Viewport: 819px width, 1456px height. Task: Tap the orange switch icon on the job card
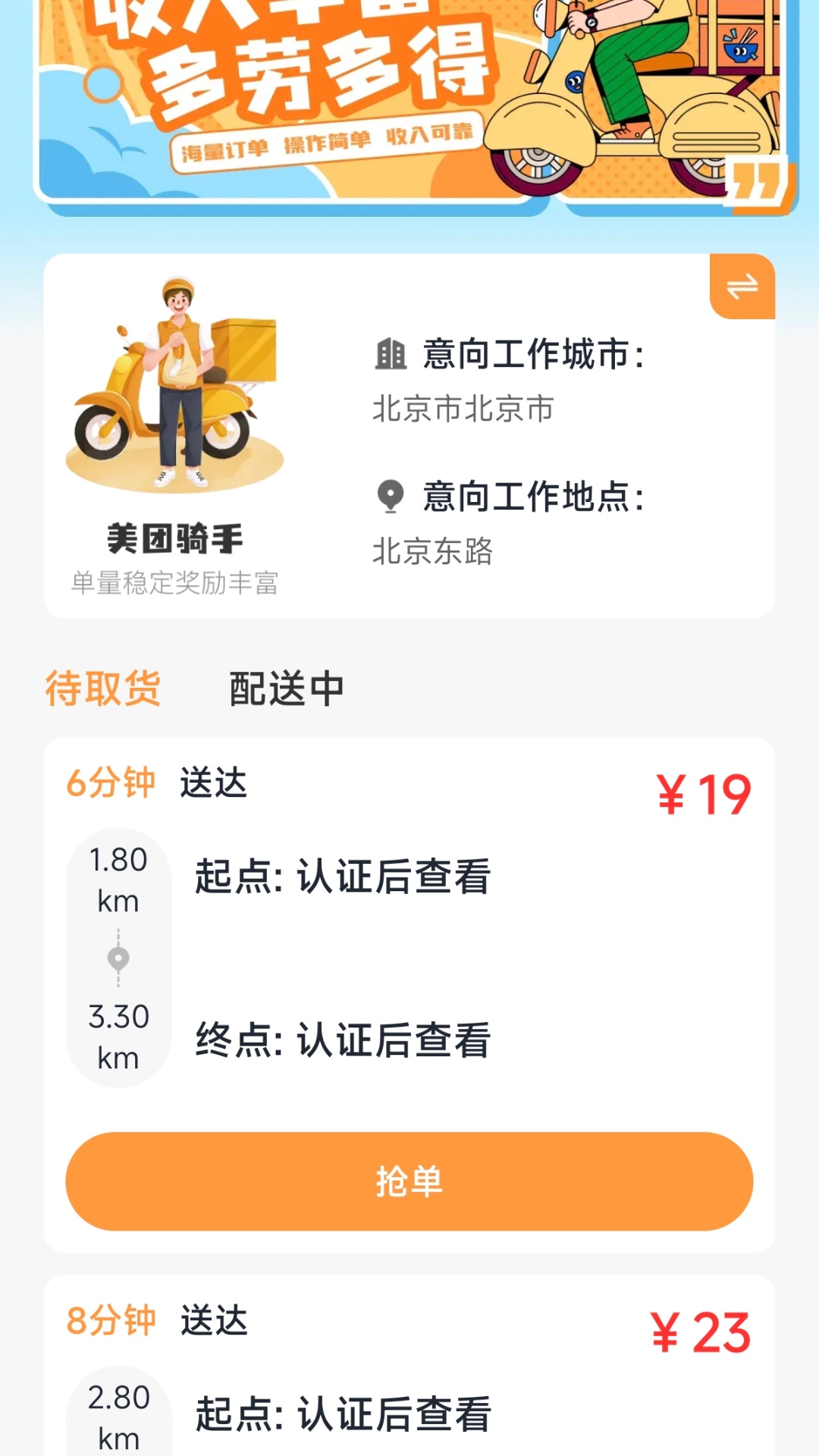(742, 287)
